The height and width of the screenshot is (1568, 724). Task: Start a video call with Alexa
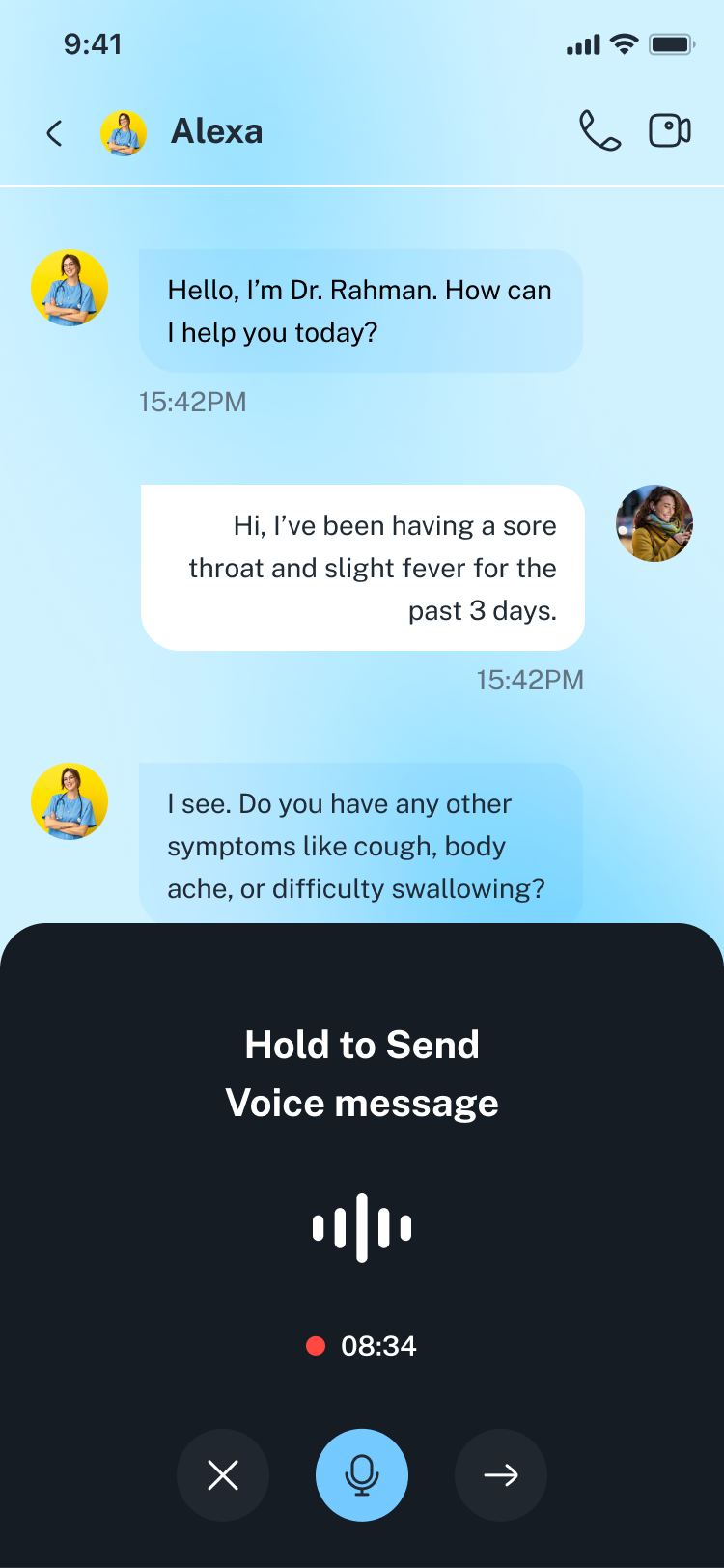coord(670,131)
